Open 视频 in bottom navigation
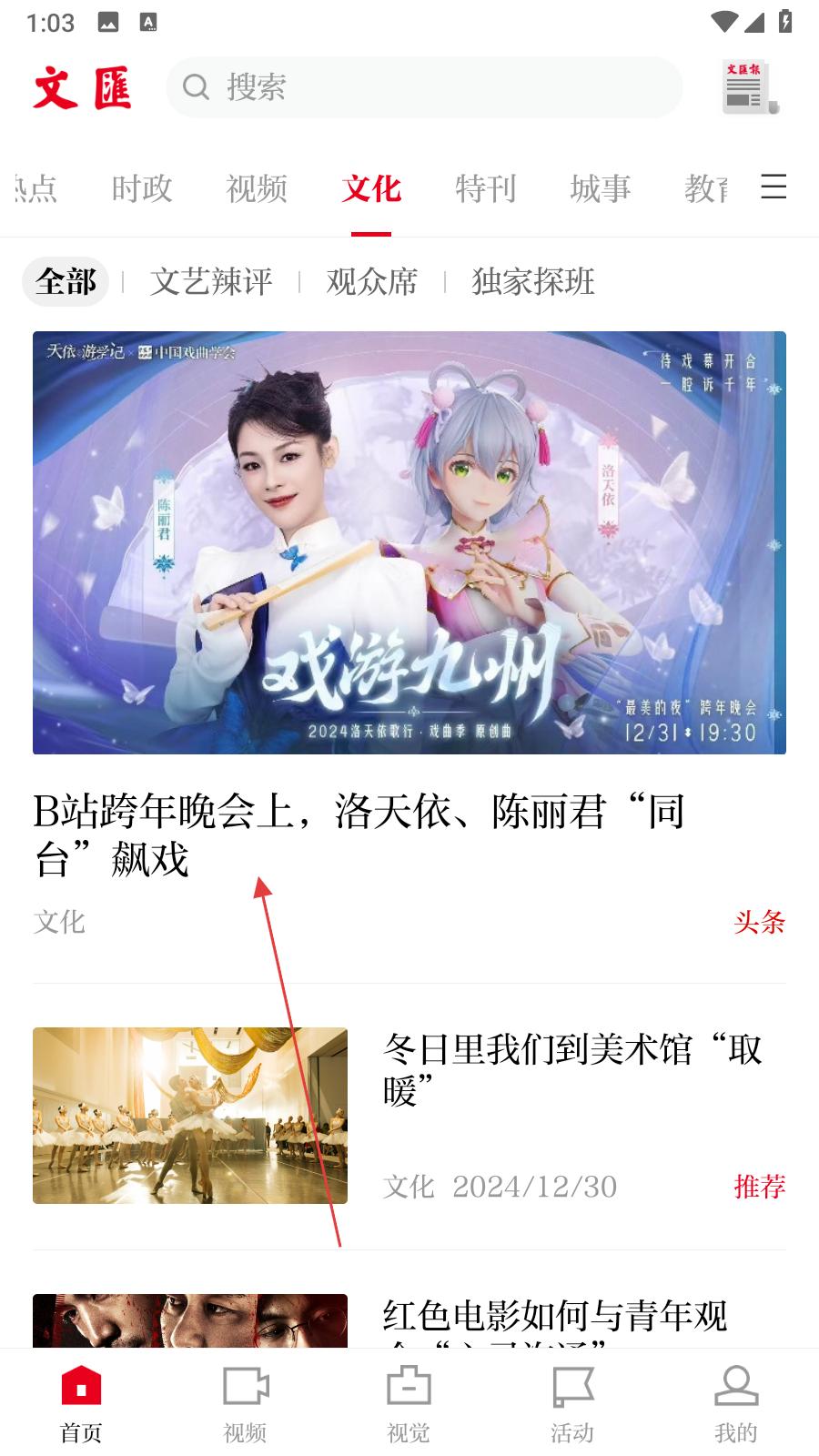Image resolution: width=819 pixels, height=1456 pixels. point(246,1404)
